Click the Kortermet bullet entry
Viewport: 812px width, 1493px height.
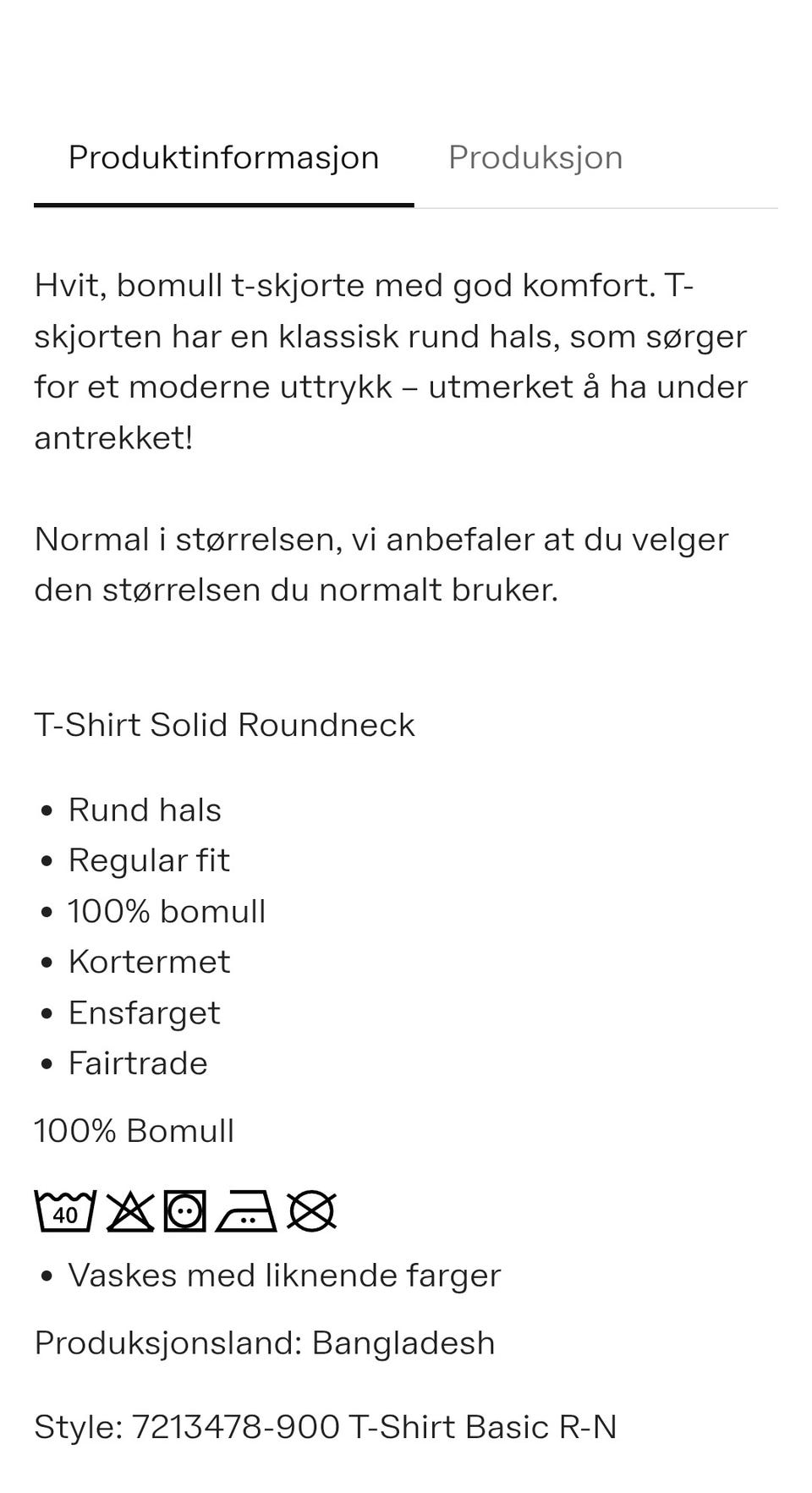click(149, 962)
